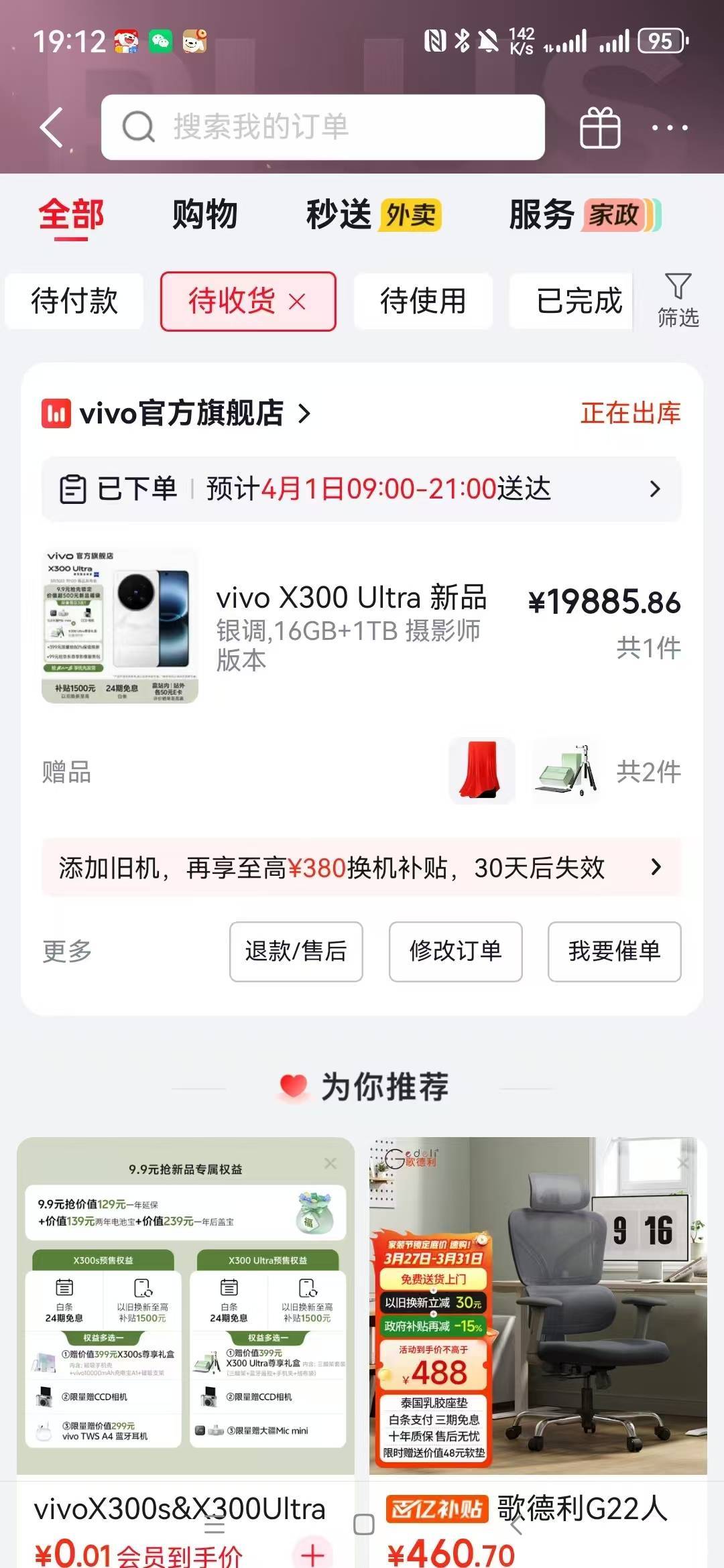Select the 待使用 filter chip
The image size is (724, 1568).
click(x=423, y=301)
